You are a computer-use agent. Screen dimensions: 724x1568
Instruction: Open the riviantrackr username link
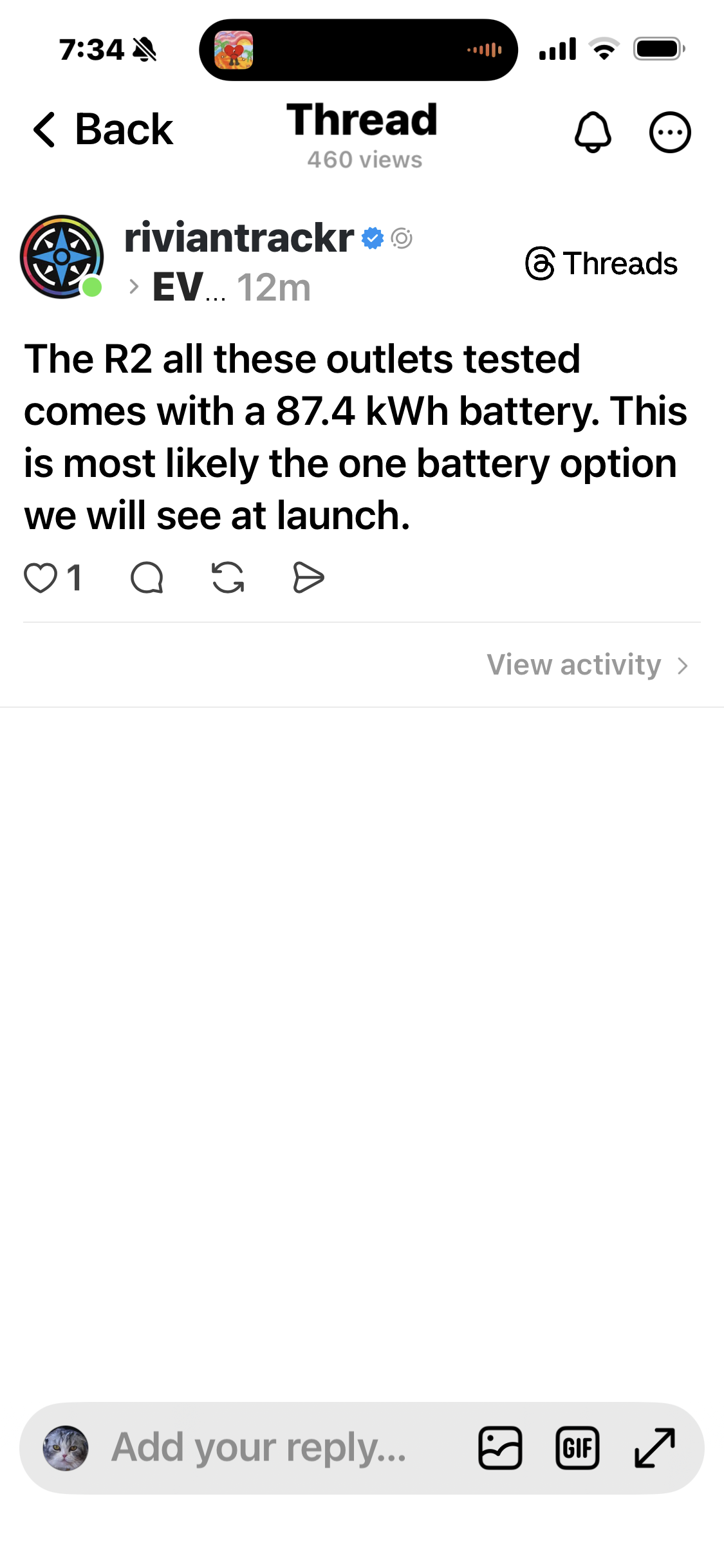point(239,238)
